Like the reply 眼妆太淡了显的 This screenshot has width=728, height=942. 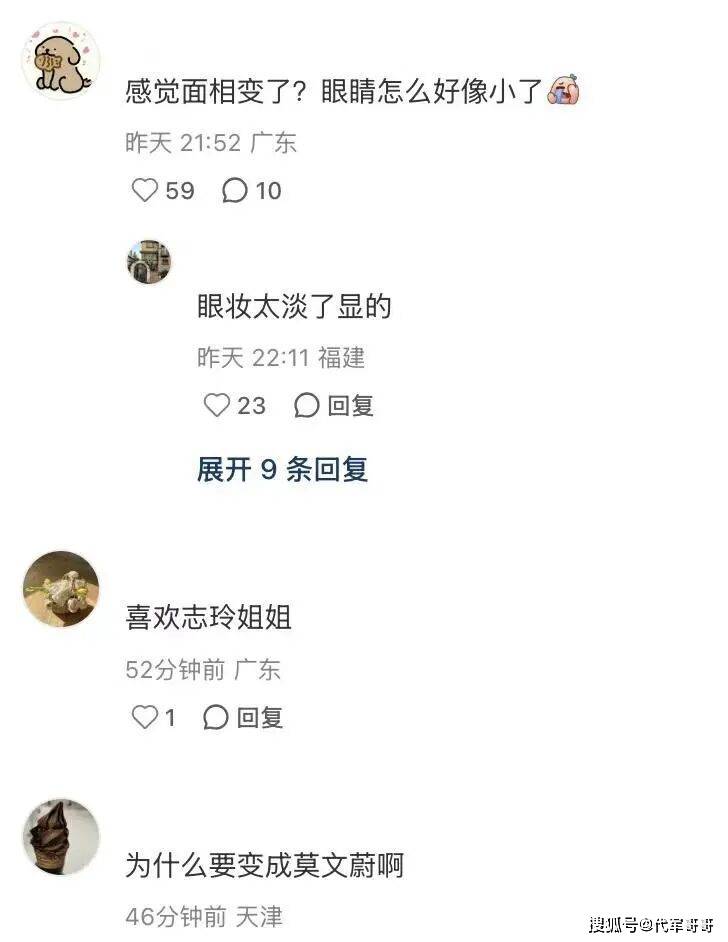click(x=218, y=405)
